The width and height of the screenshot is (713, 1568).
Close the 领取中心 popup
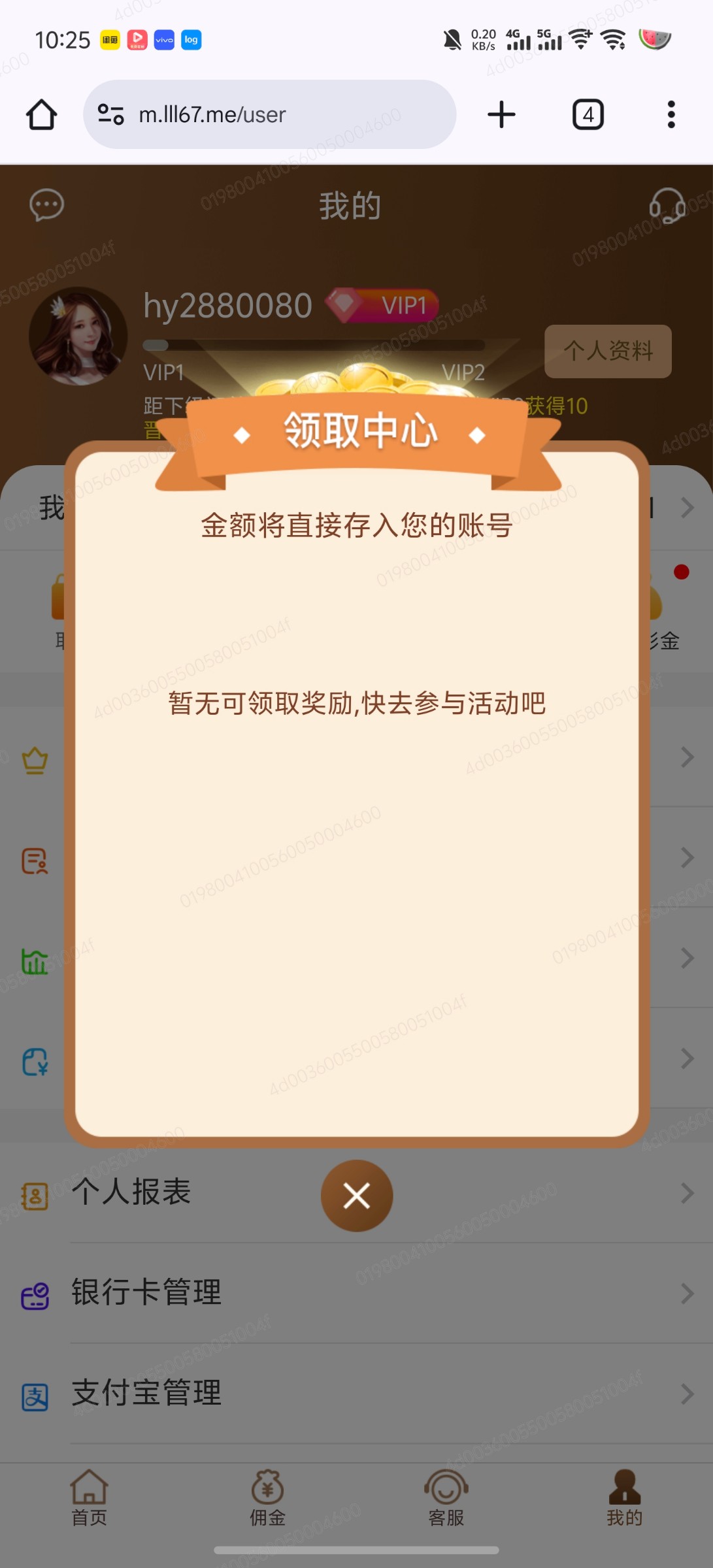tap(356, 1196)
